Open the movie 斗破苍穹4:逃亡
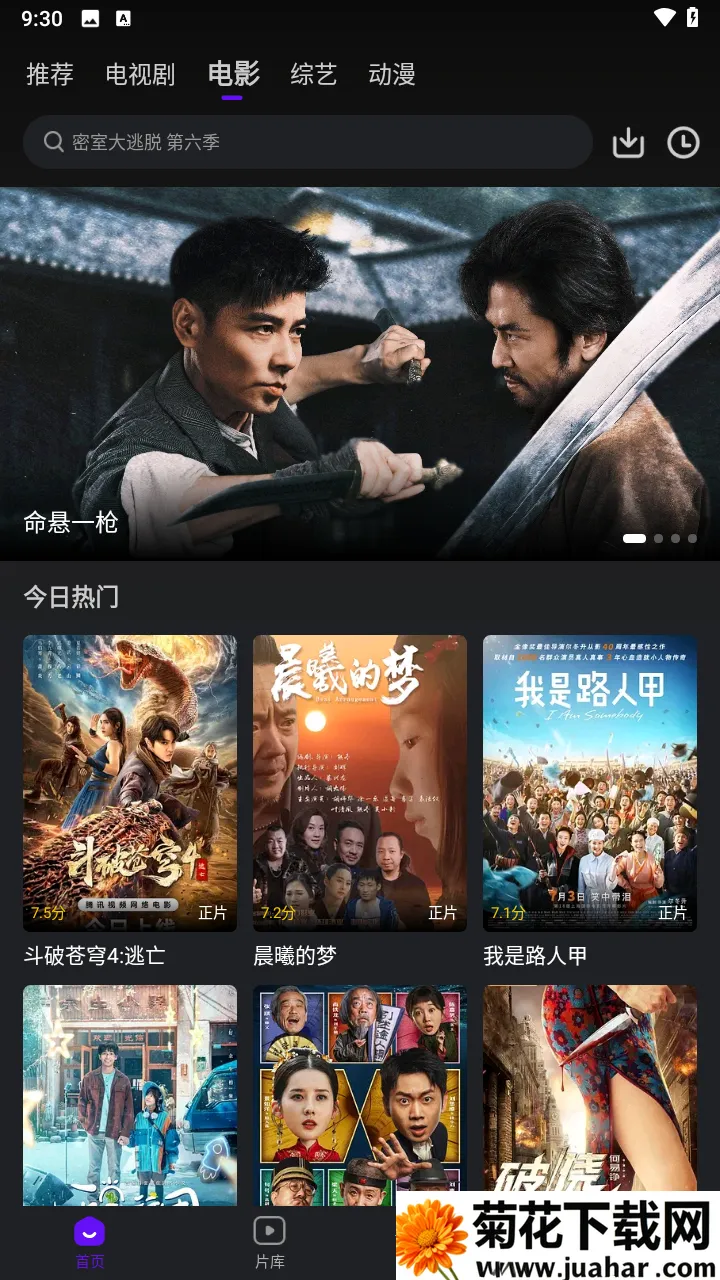 [x=130, y=783]
